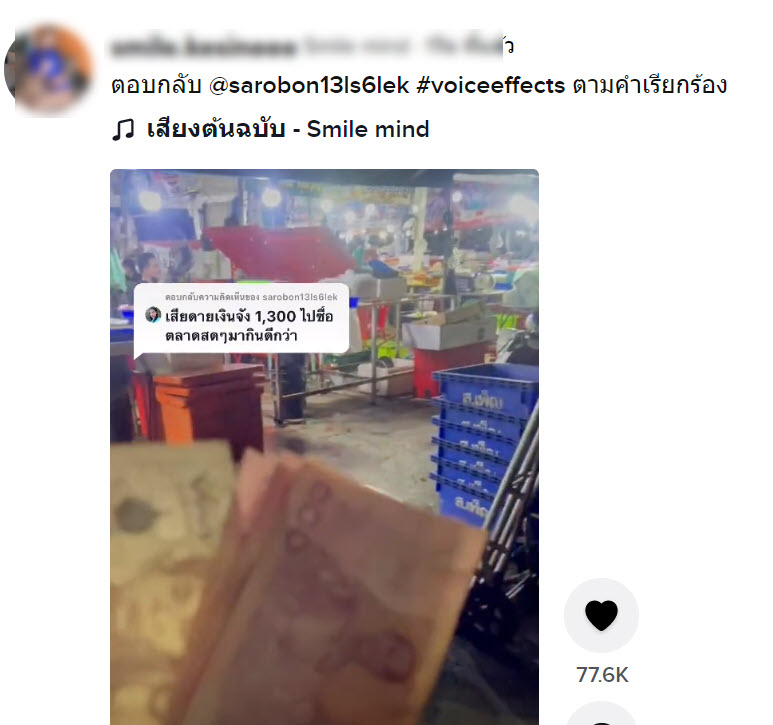
Task: Open the poster's blurred username
Action: (x=204, y=46)
